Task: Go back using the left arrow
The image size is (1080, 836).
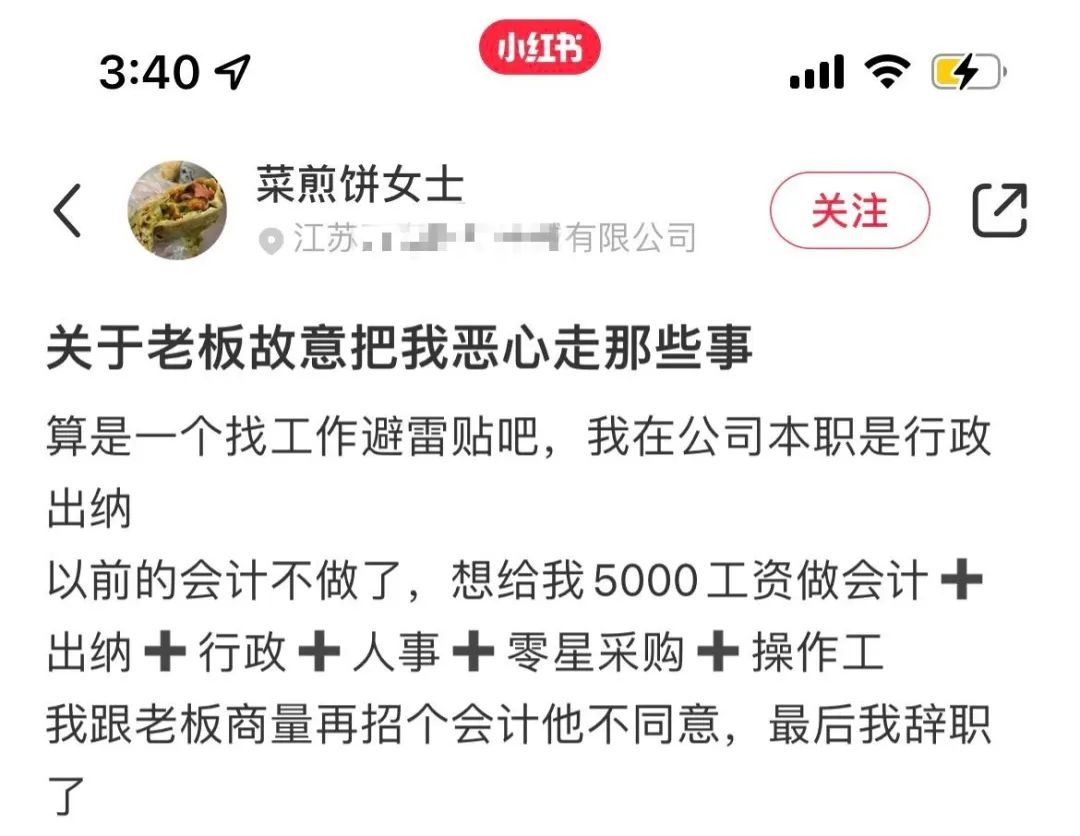Action: pyautogui.click(x=67, y=211)
